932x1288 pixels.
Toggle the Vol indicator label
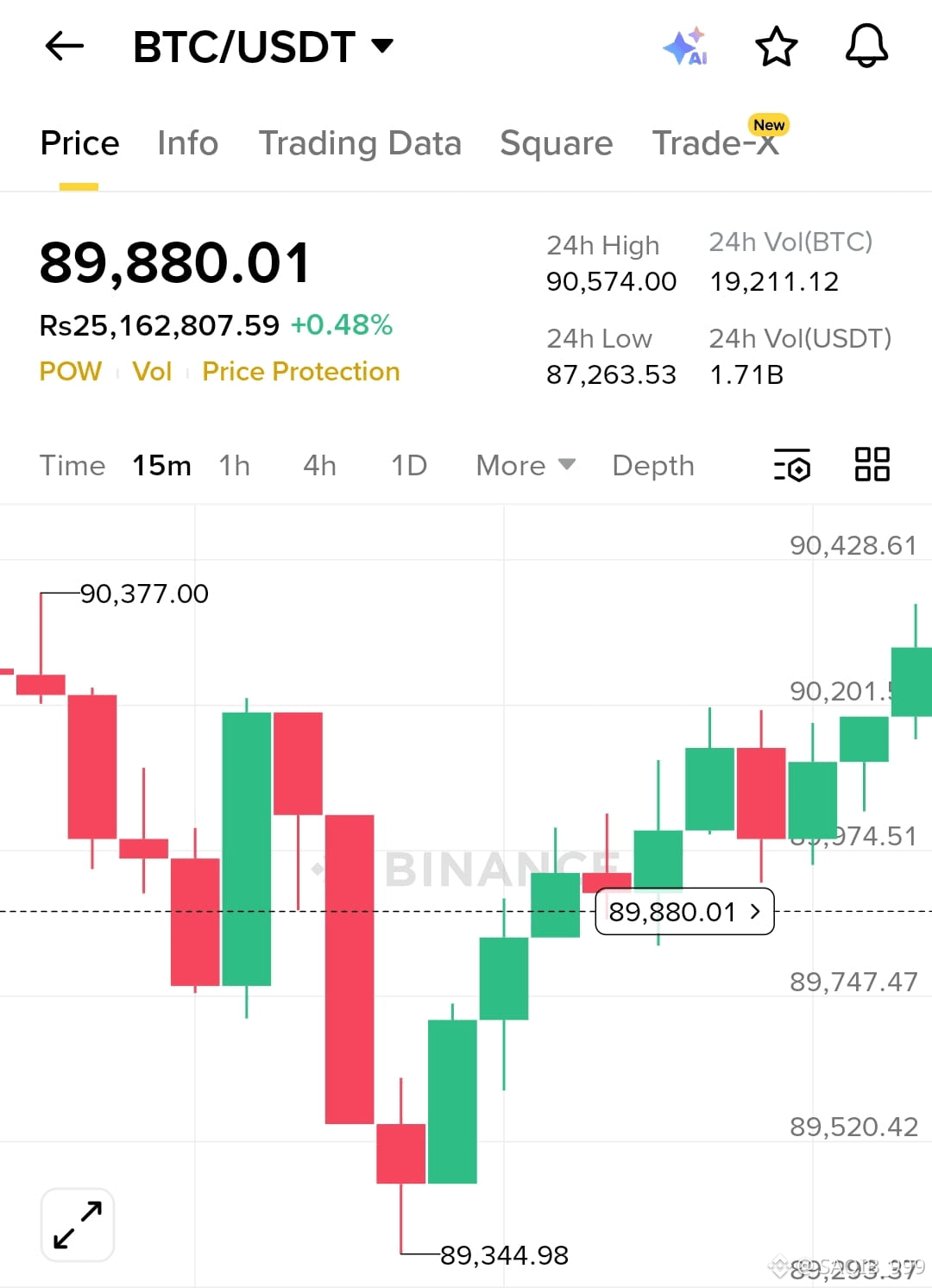point(152,371)
